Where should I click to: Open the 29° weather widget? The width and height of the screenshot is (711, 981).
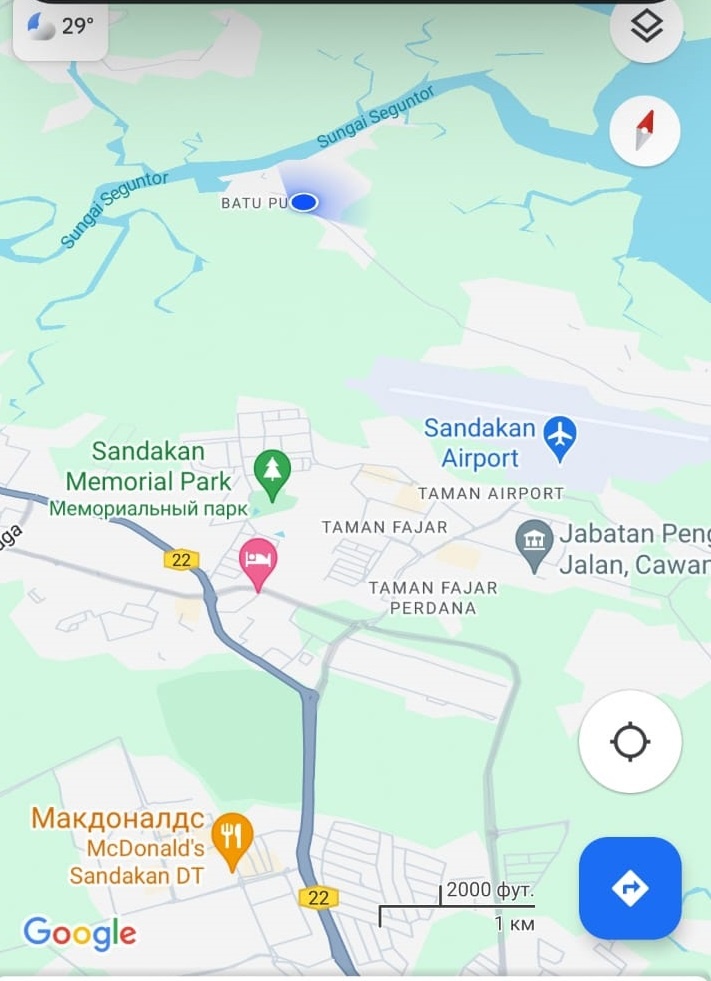click(x=60, y=27)
